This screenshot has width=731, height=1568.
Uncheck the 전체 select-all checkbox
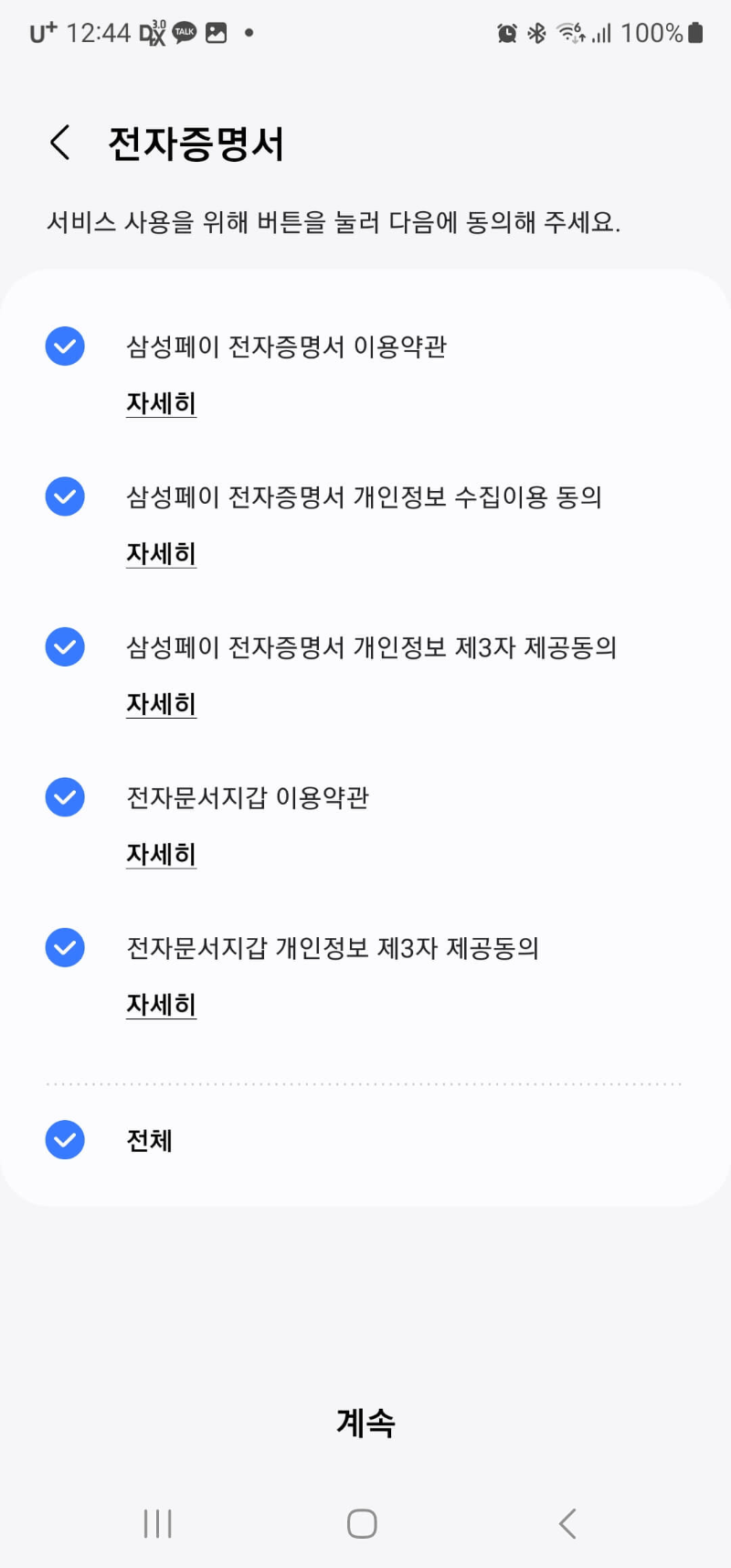(64, 1139)
